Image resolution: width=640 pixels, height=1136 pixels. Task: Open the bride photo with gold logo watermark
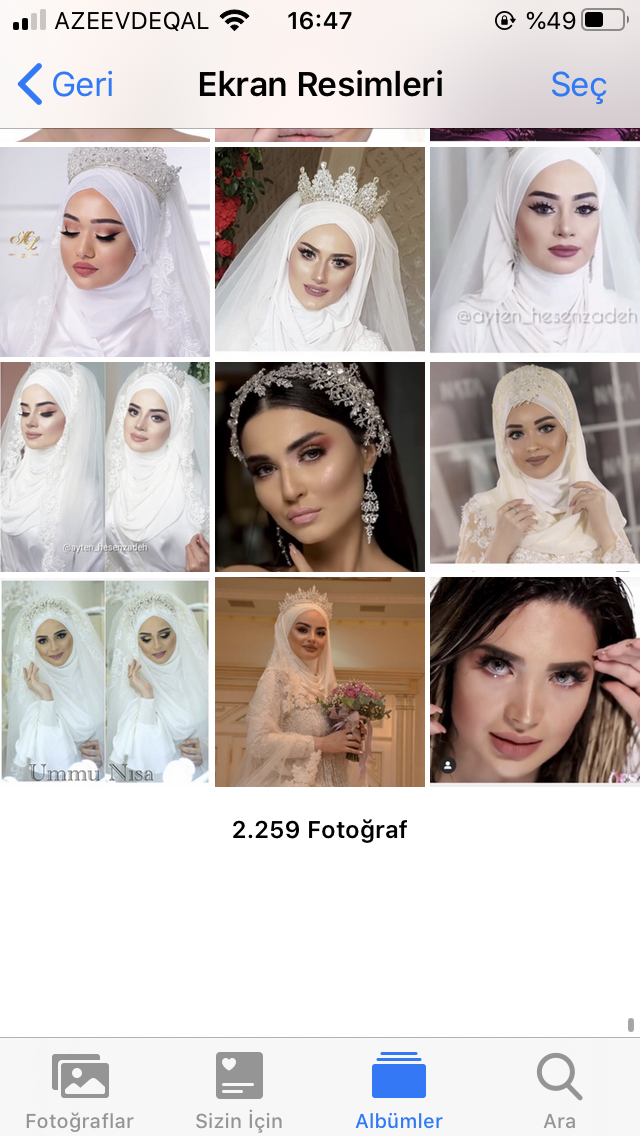(105, 250)
